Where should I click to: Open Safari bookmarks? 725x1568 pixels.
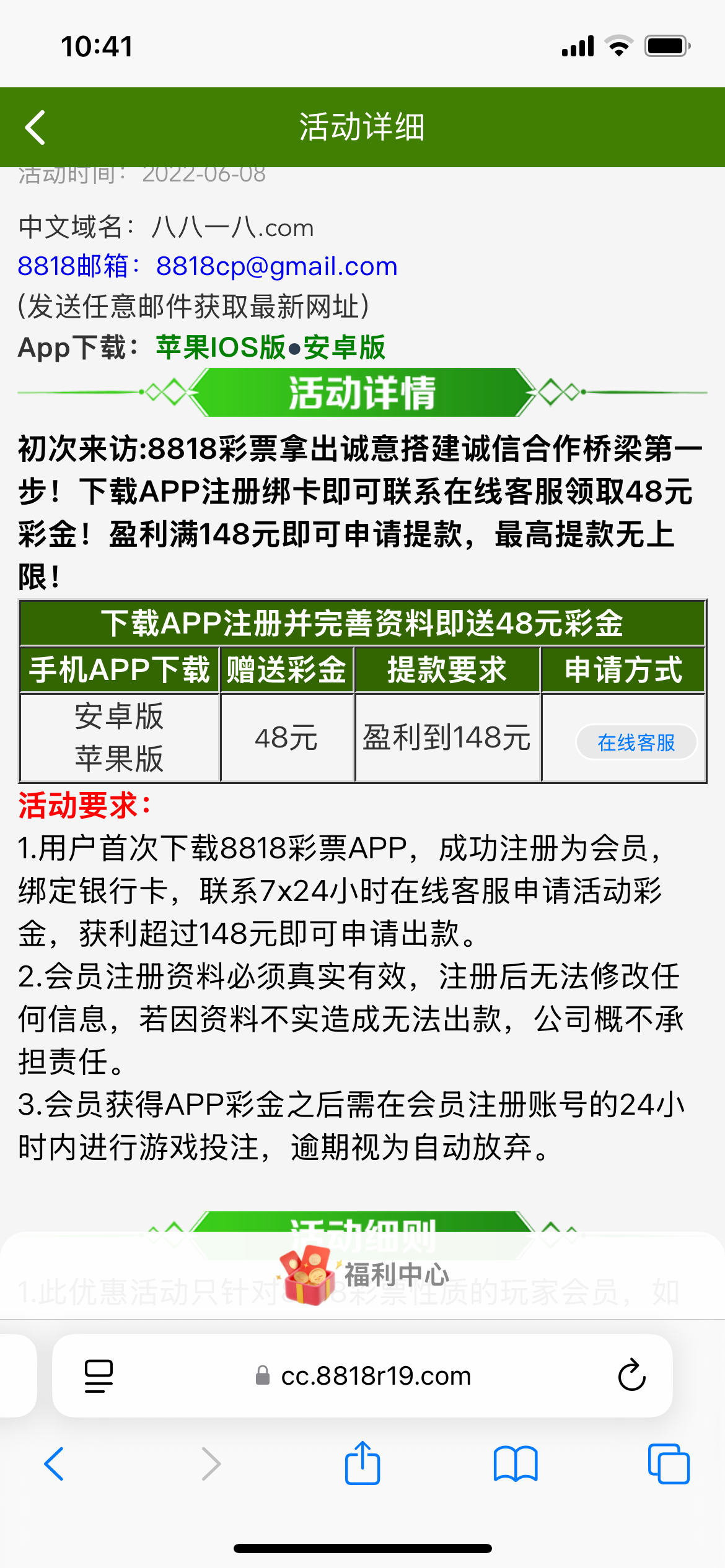516,1464
